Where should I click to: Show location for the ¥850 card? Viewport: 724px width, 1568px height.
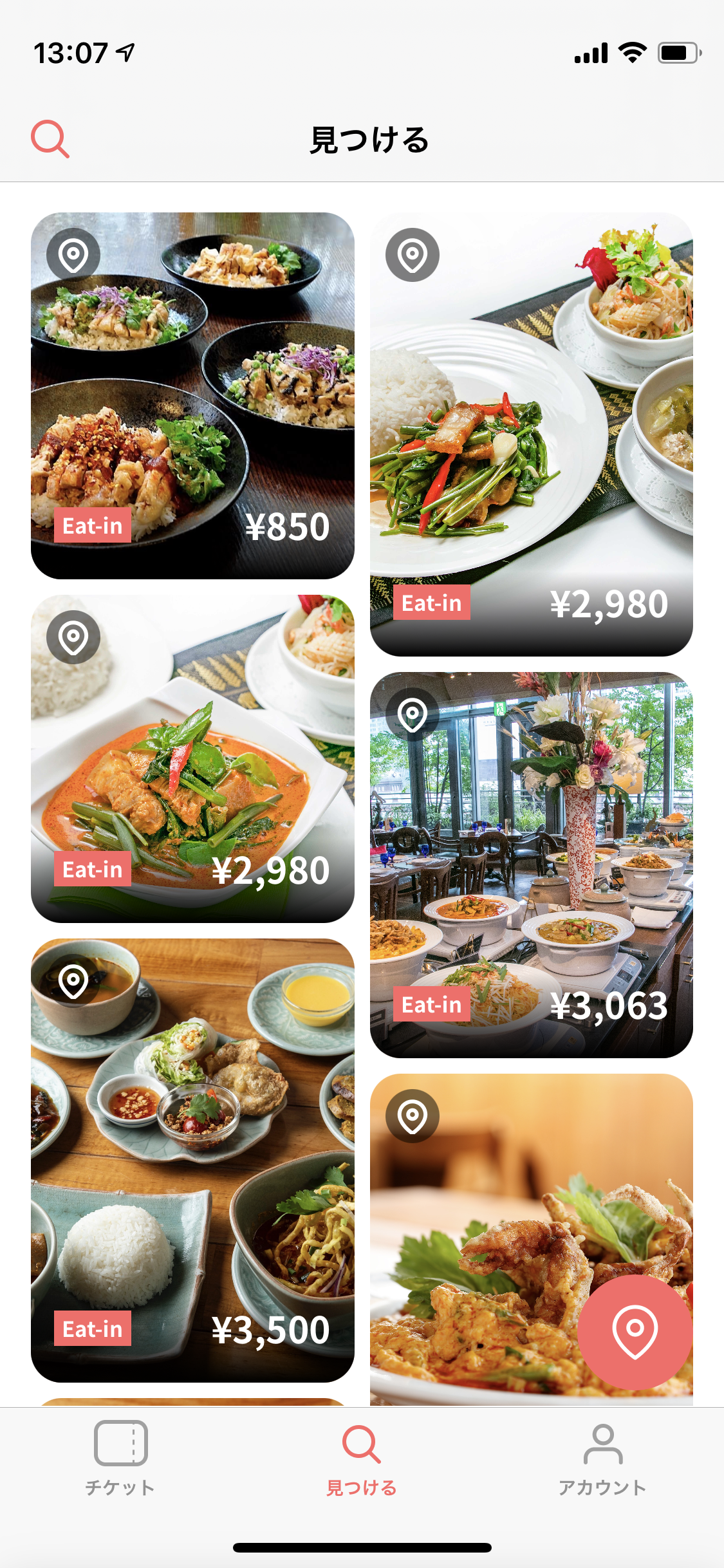pyautogui.click(x=73, y=255)
